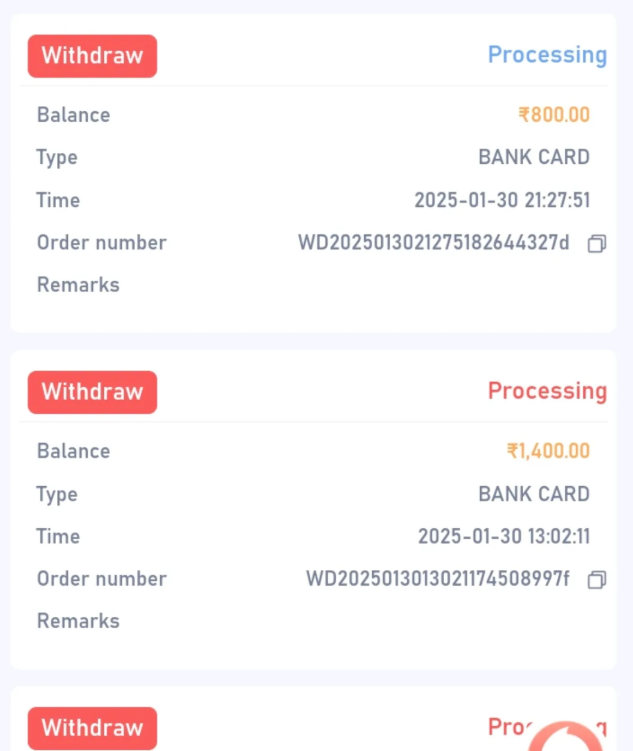Copy order number WD2025013021275182644327d

click(x=596, y=243)
